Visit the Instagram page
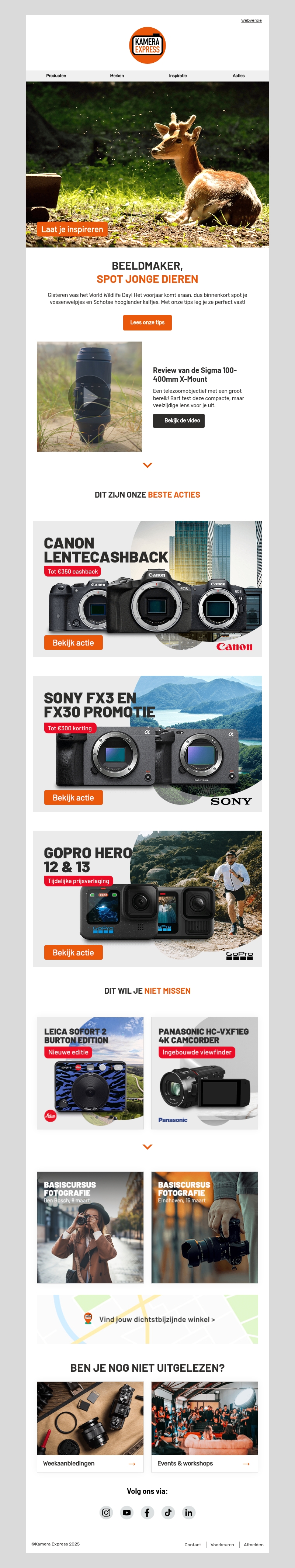 pyautogui.click(x=107, y=1513)
